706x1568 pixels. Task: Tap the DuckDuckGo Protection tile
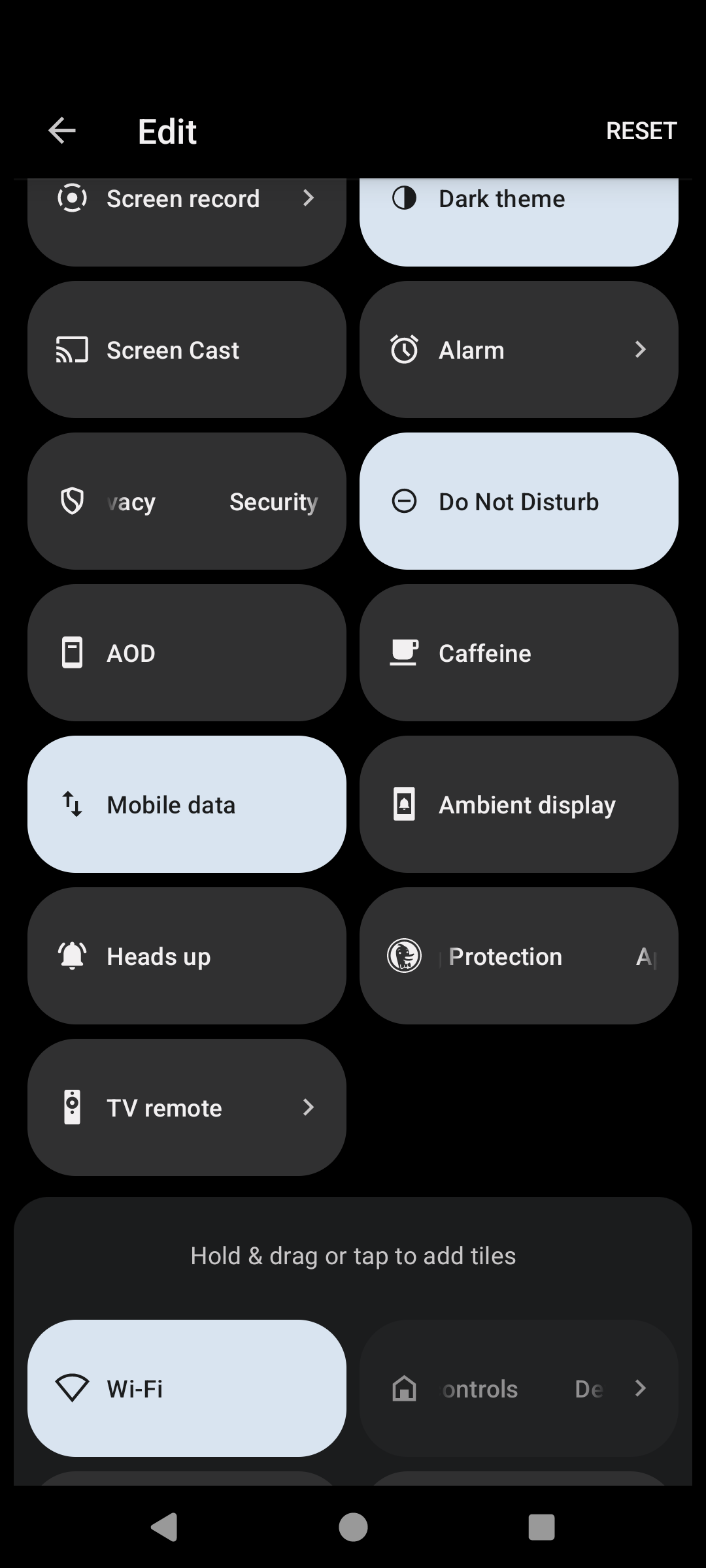(518, 956)
